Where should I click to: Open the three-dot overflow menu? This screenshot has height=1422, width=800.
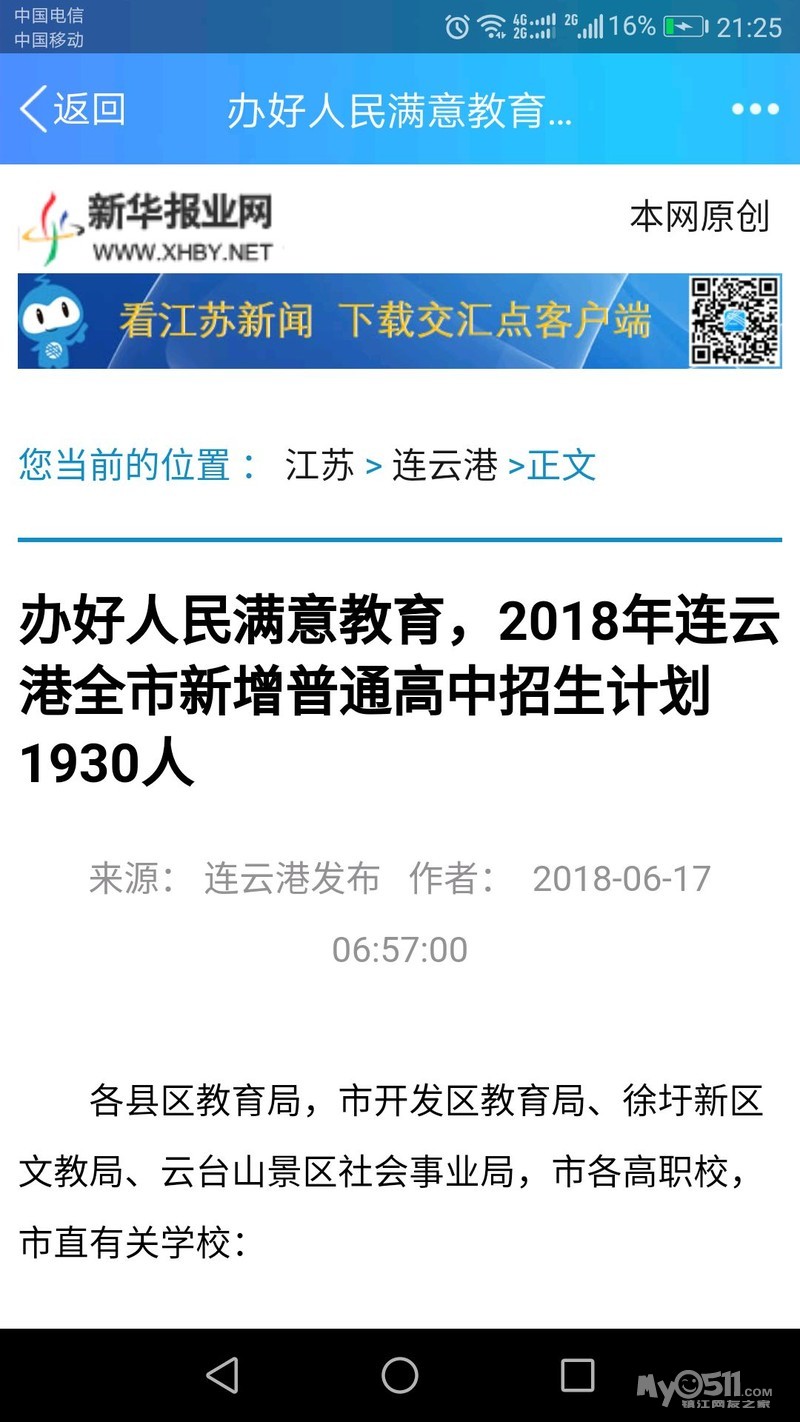pos(755,109)
